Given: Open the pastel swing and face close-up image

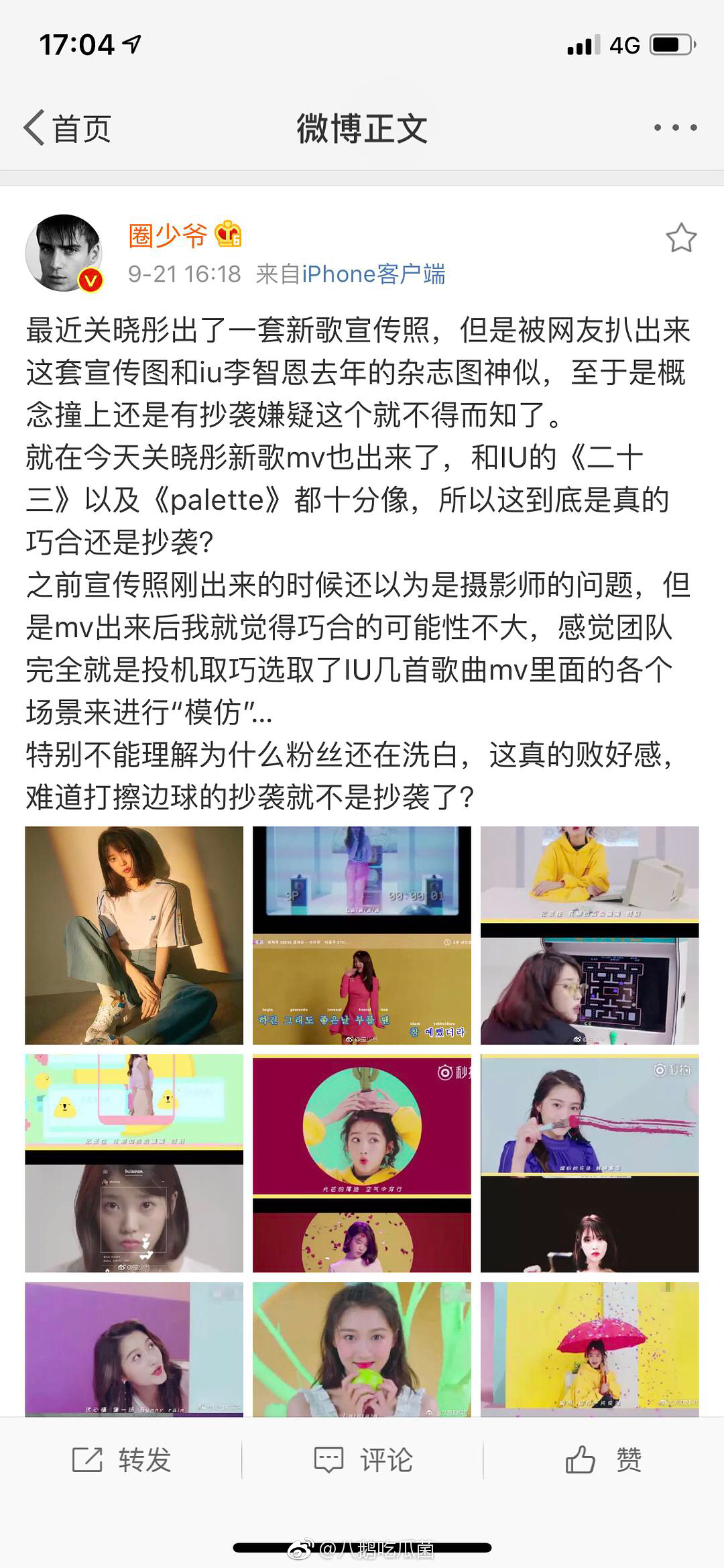Looking at the screenshot, I should [x=134, y=1163].
